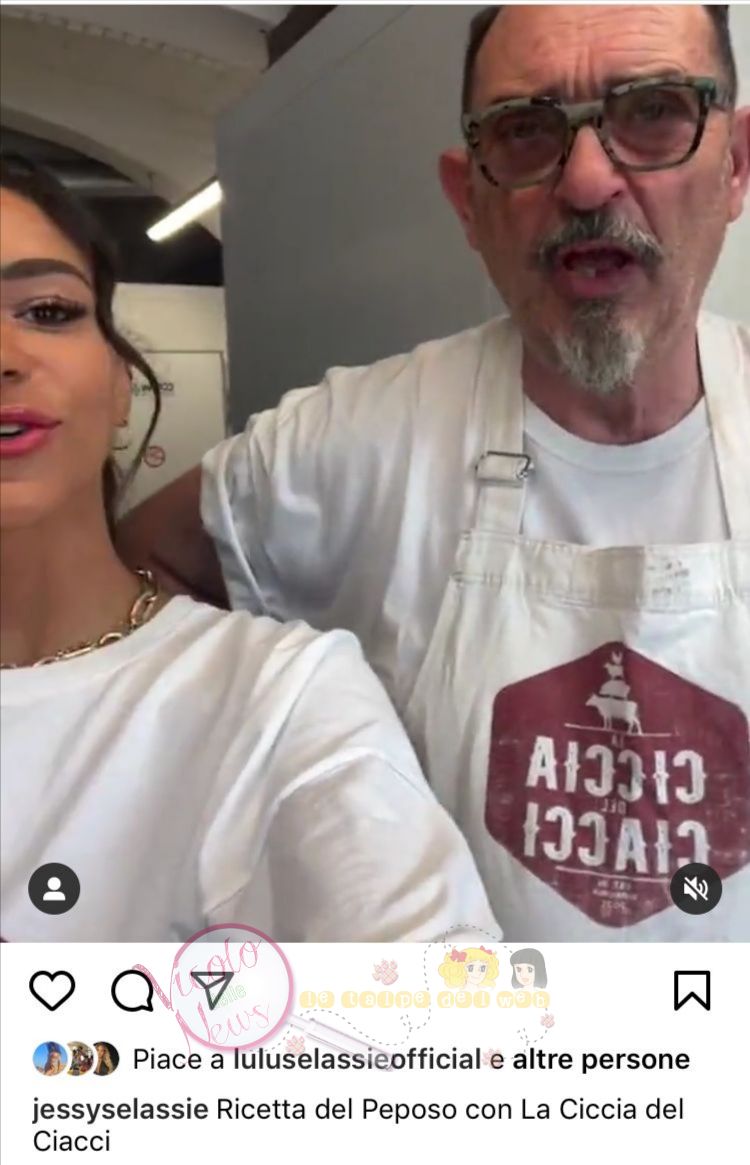This screenshot has width=750, height=1165.
Task: Save this post with the bookmark icon
Action: (691, 990)
